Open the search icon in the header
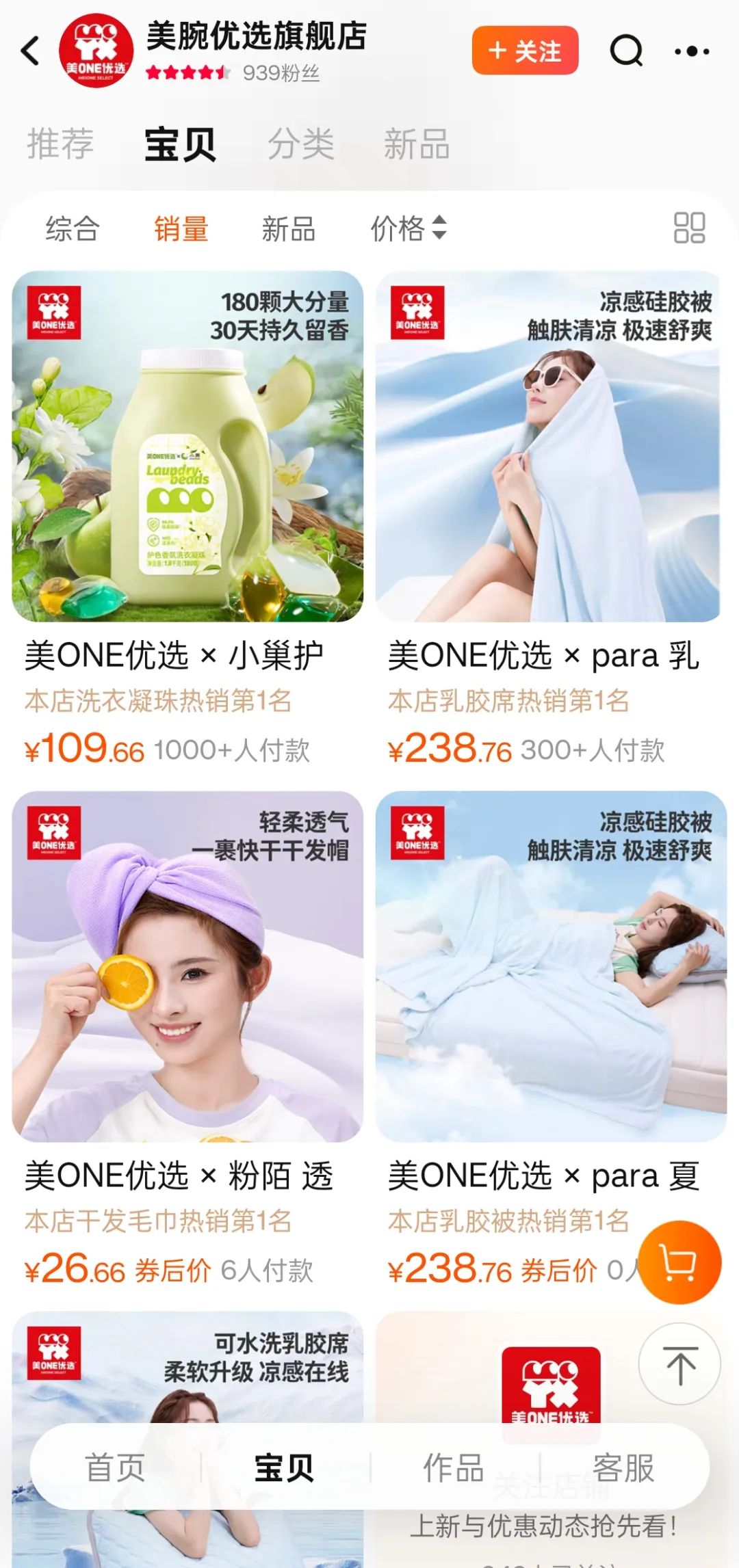 coord(626,51)
